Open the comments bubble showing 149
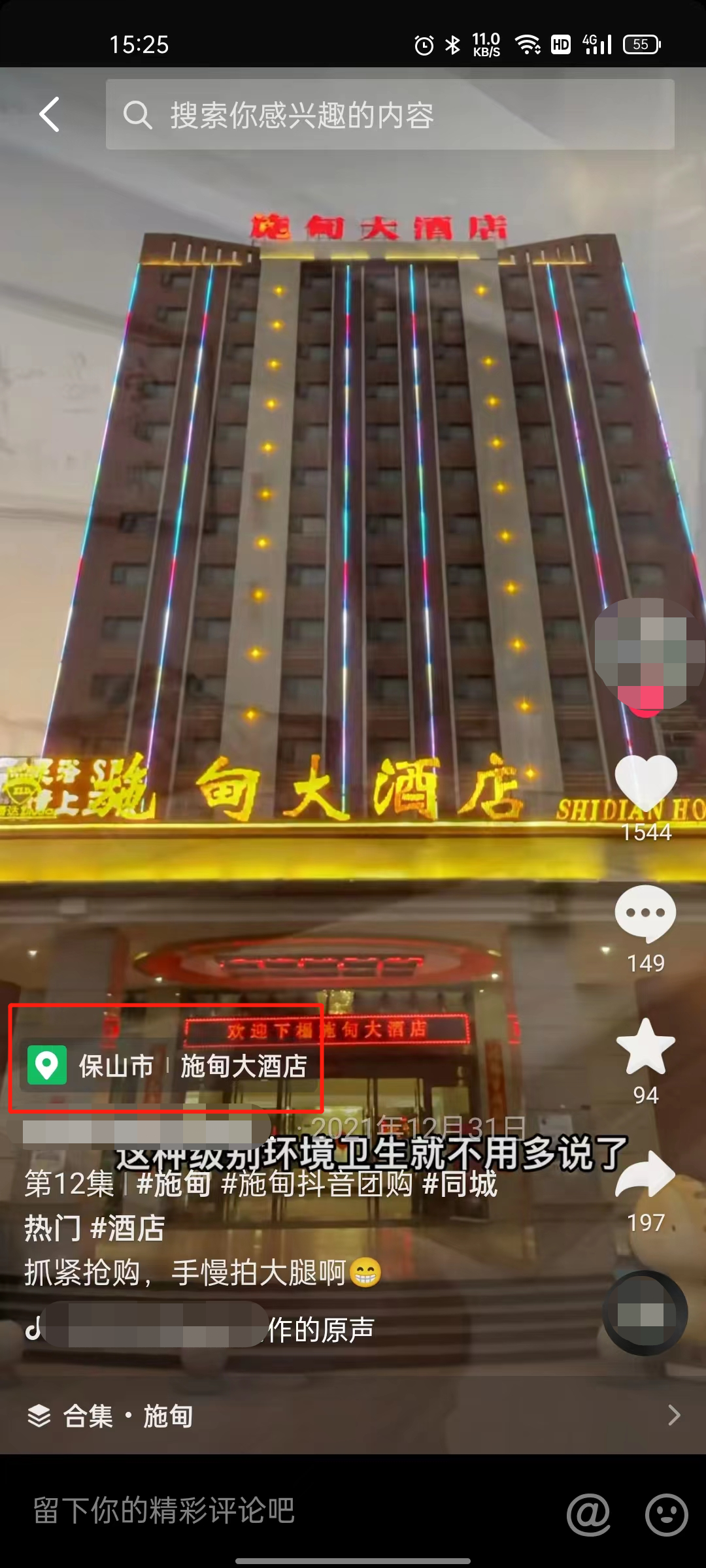The width and height of the screenshot is (706, 1568). click(645, 913)
